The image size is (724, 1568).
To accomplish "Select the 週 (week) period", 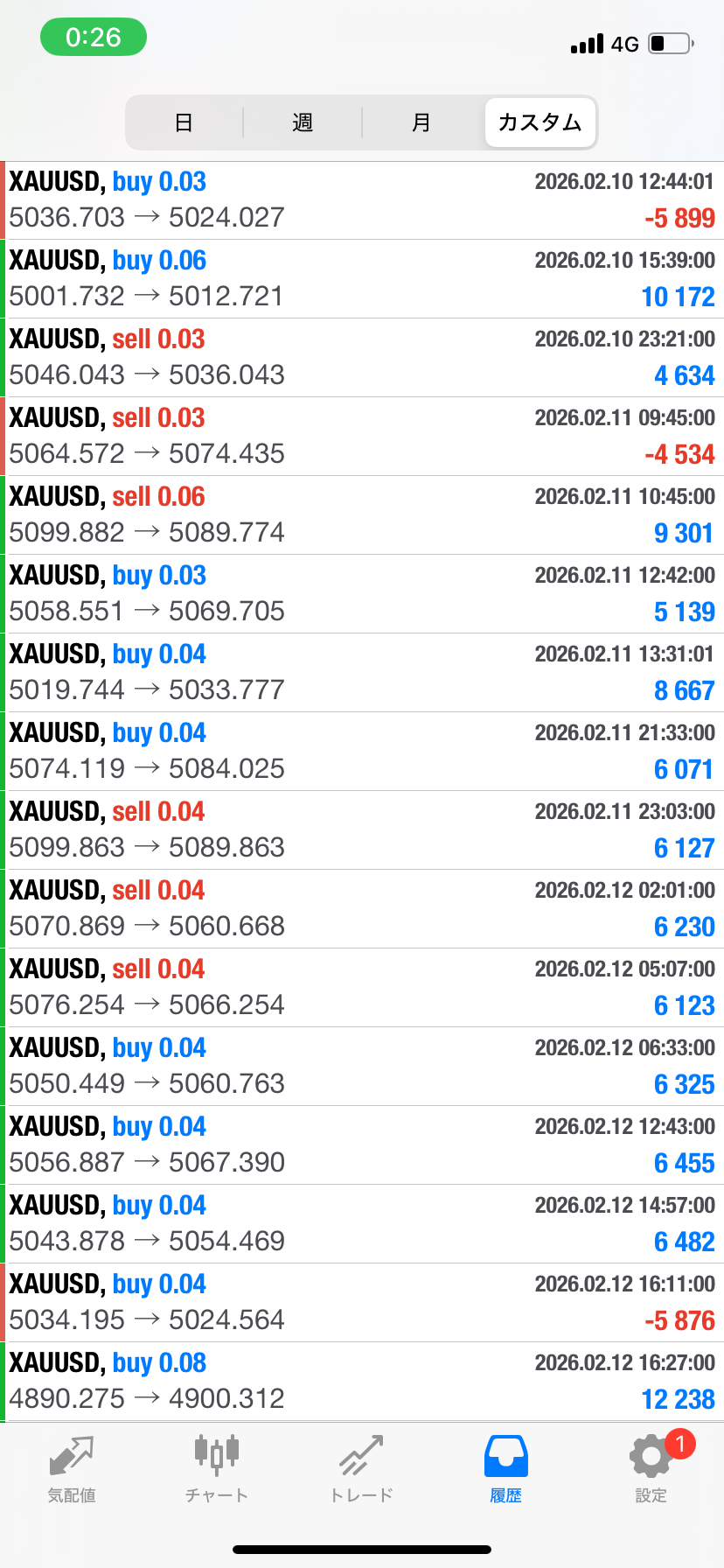I will 303,122.
